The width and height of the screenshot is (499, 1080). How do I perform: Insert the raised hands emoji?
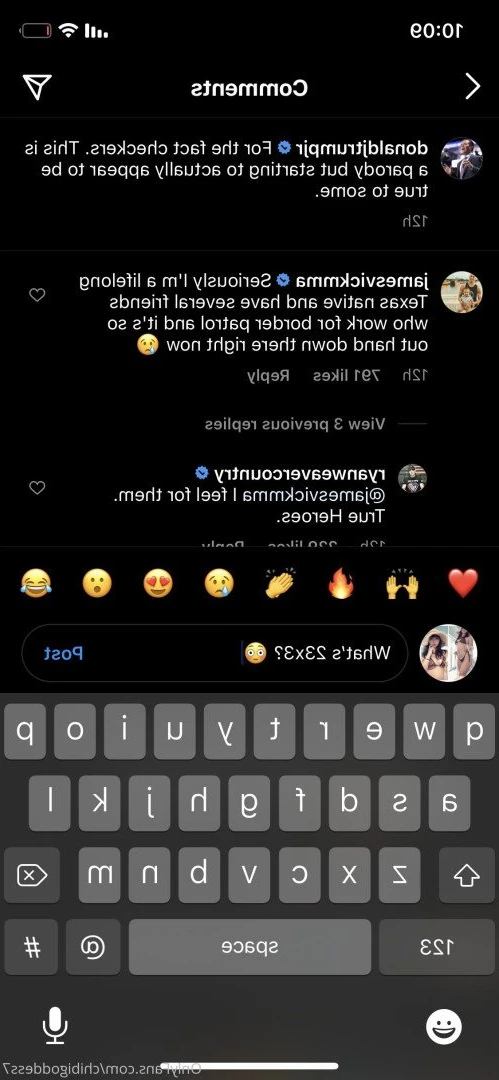click(x=402, y=584)
